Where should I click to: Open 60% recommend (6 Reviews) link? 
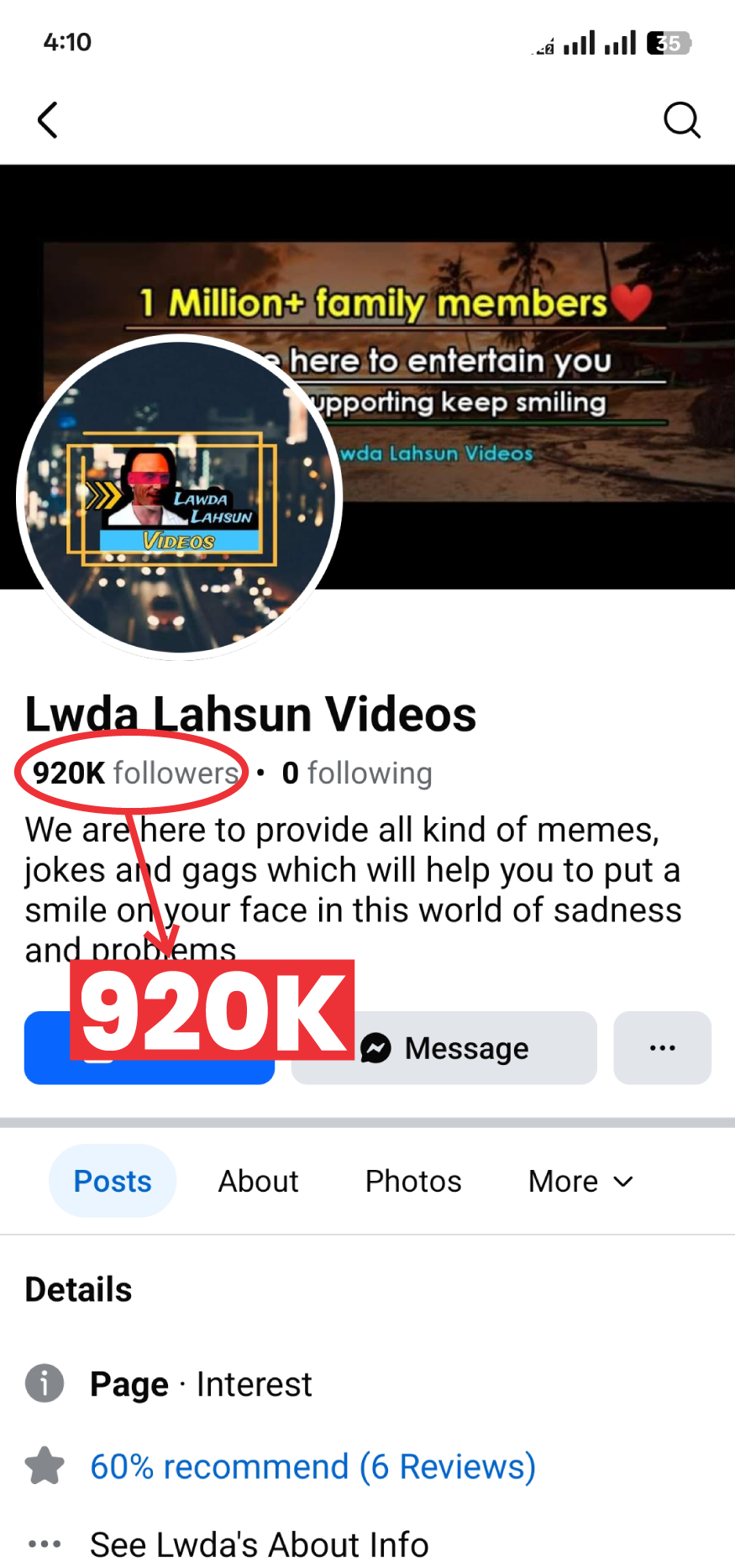(x=312, y=1466)
